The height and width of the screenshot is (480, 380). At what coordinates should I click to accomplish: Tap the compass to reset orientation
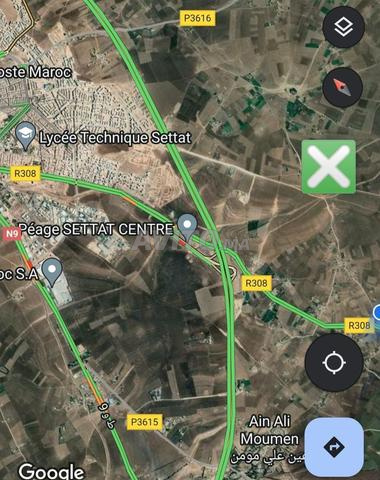pyautogui.click(x=342, y=87)
